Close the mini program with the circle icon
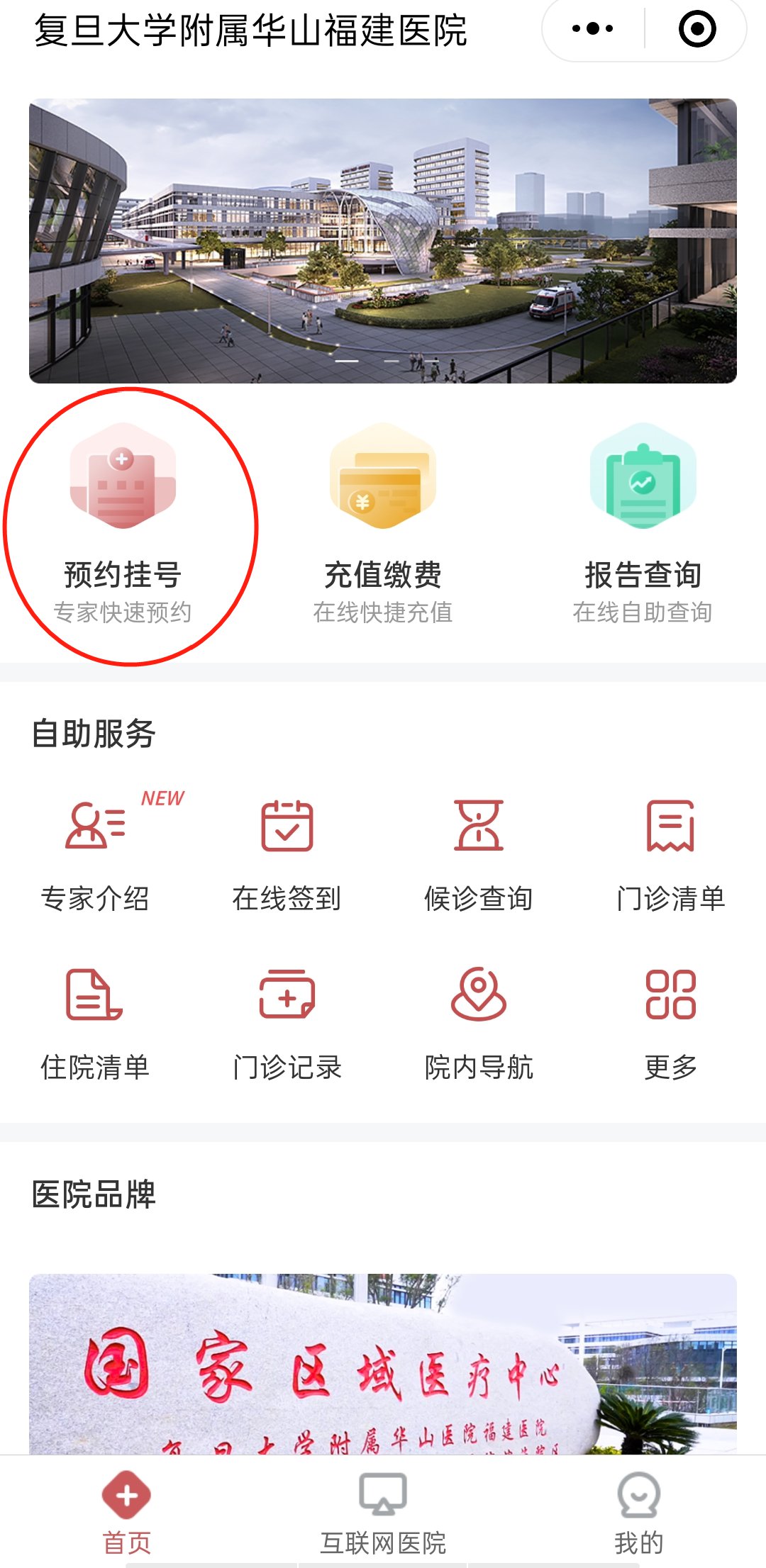Screen dimensions: 766x1568 pos(696,29)
